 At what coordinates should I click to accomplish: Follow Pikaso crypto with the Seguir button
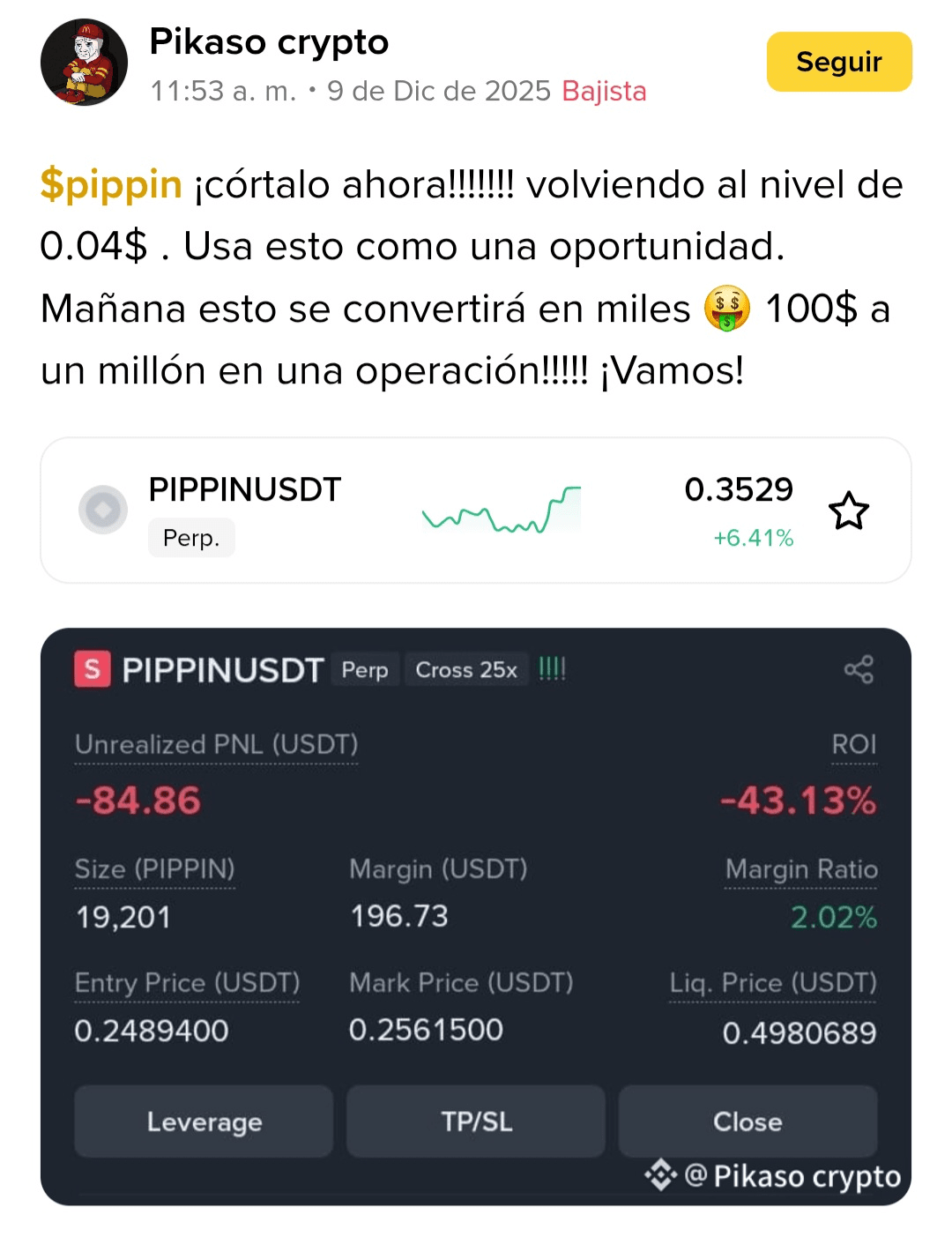click(x=838, y=62)
